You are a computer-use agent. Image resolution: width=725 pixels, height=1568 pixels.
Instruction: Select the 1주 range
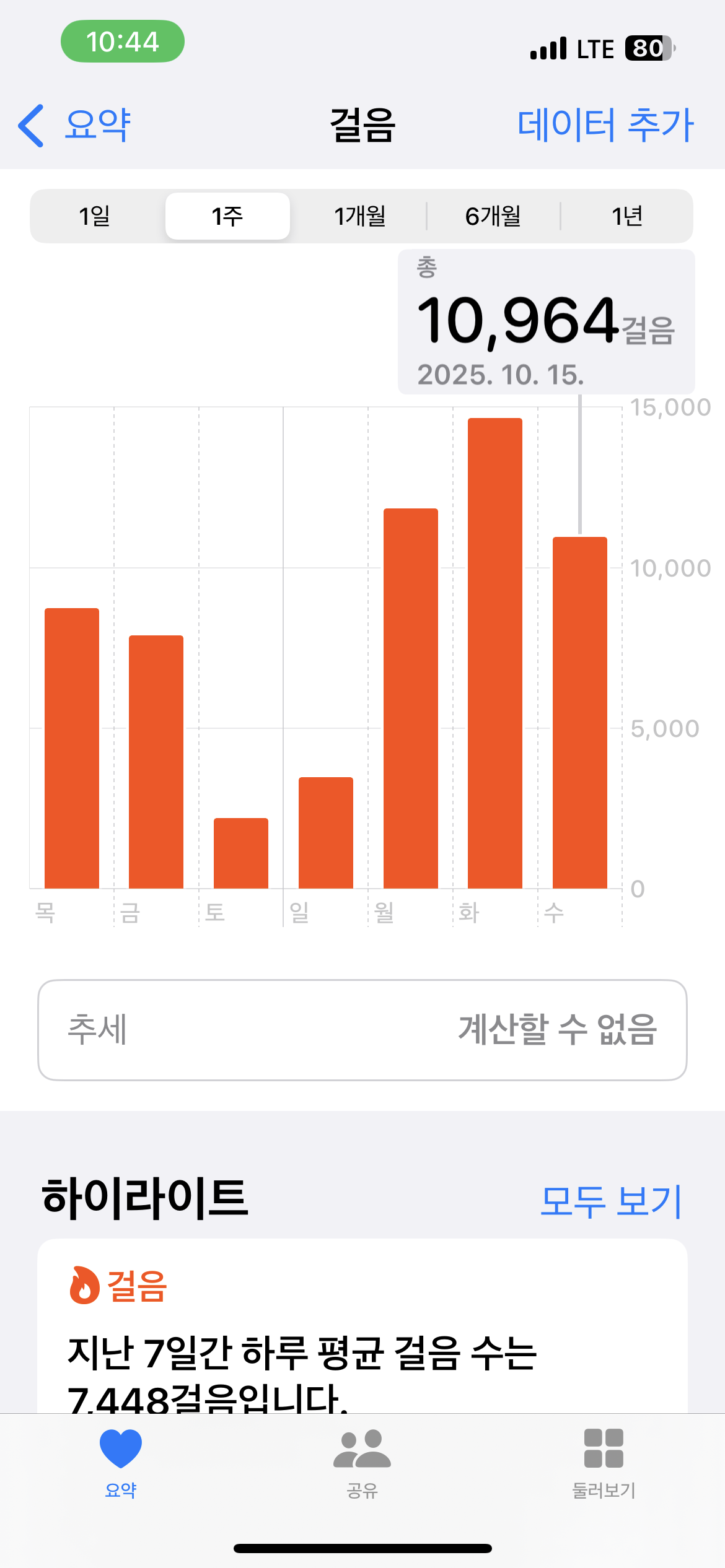pos(227,216)
